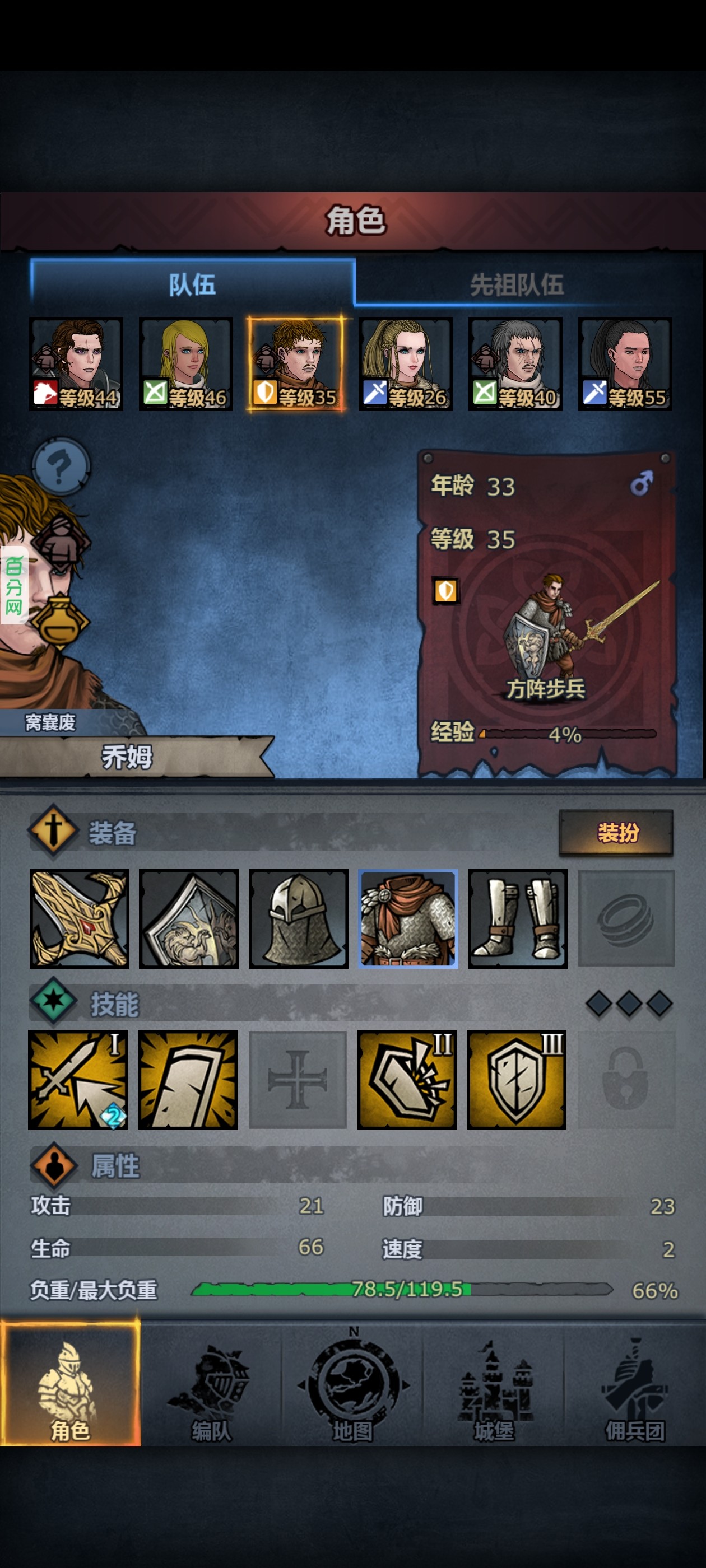Inspect the equipped helmet slot
706x1568 pixels.
tap(299, 918)
